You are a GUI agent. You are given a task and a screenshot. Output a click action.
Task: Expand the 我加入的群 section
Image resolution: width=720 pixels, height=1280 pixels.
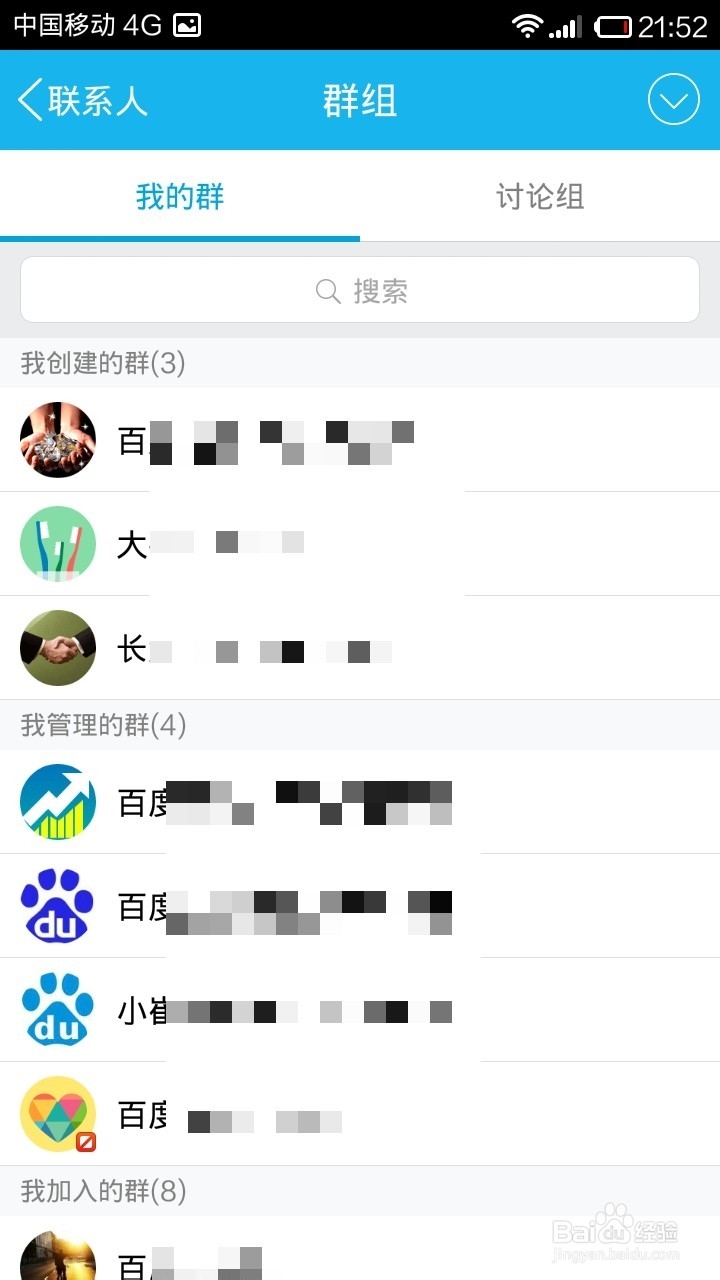tap(95, 1192)
